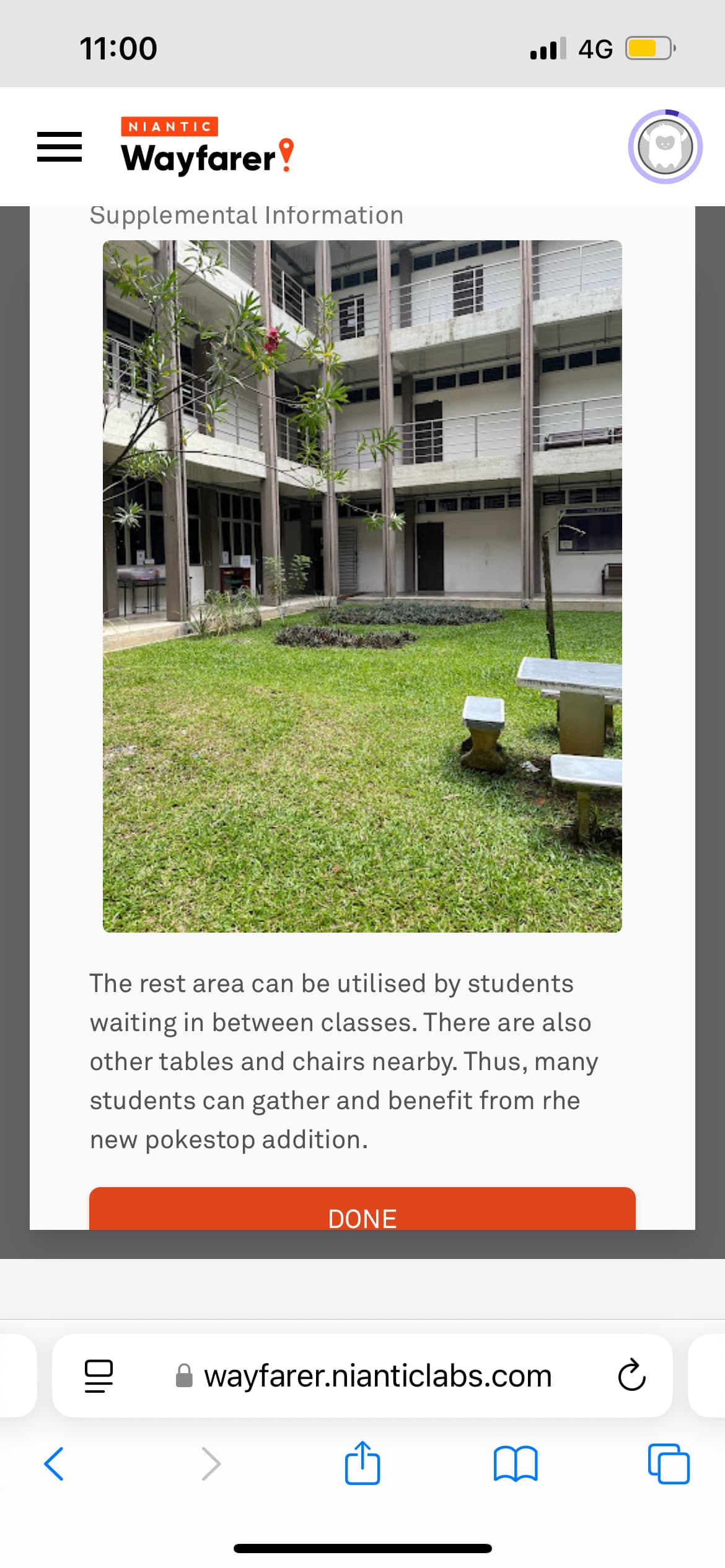Reload the page
The height and width of the screenshot is (1568, 725).
[x=631, y=1375]
